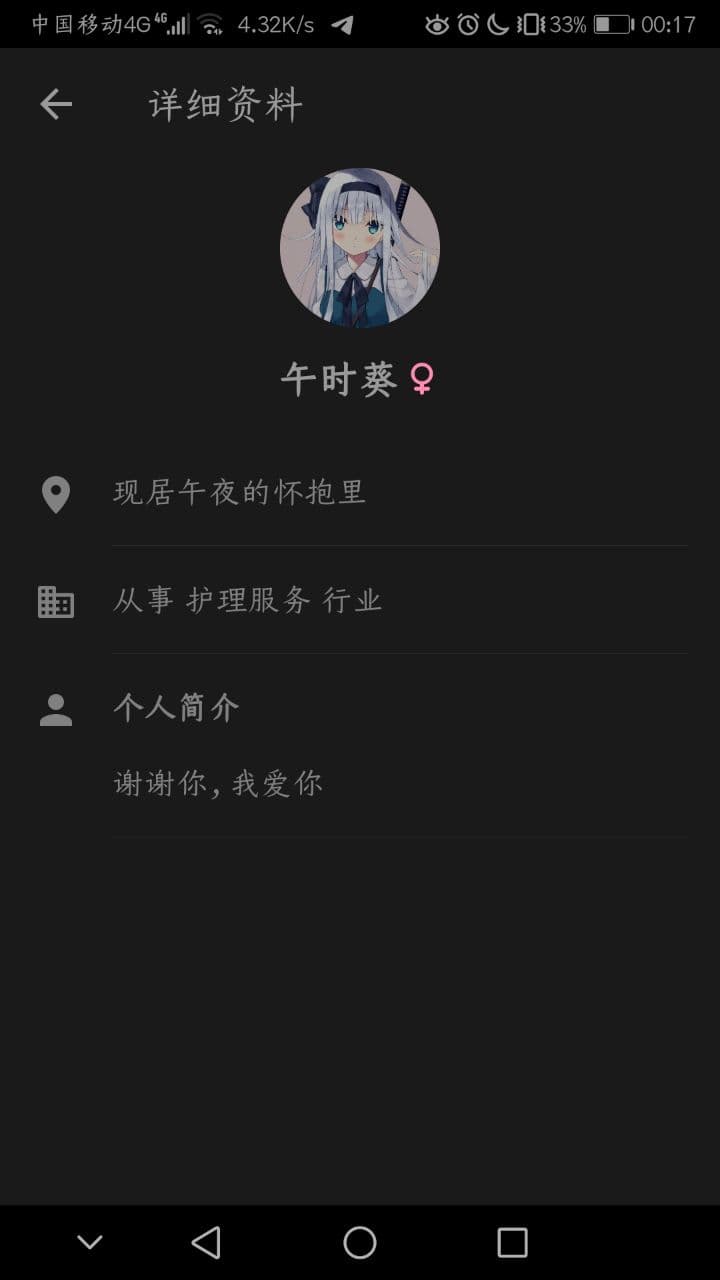Open the recent apps overview
Screen dimensions: 720x1280
(512, 1242)
